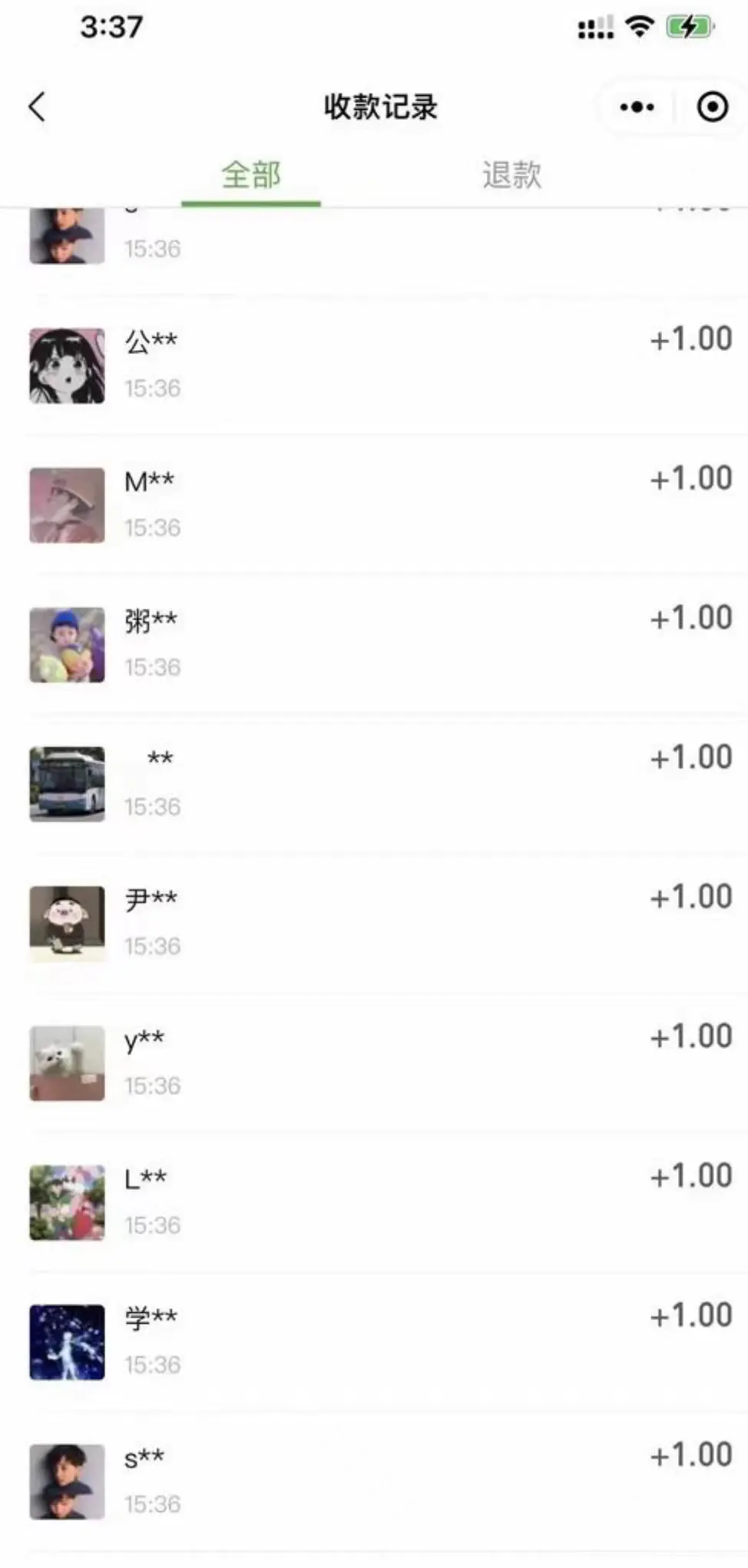The image size is (748, 1568).
Task: Open the mini program more options menu
Action: (637, 107)
